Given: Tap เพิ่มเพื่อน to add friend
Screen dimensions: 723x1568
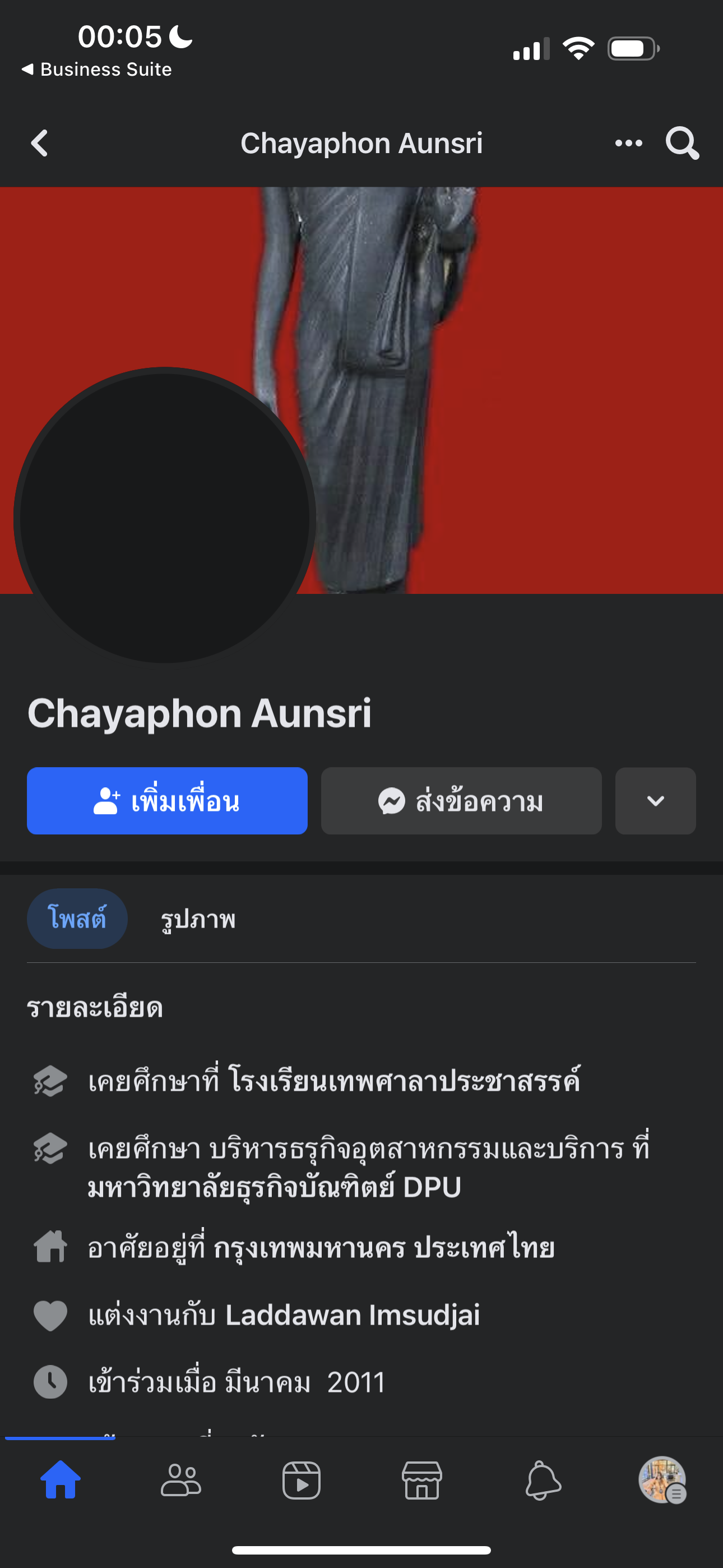Looking at the screenshot, I should pyautogui.click(x=167, y=801).
